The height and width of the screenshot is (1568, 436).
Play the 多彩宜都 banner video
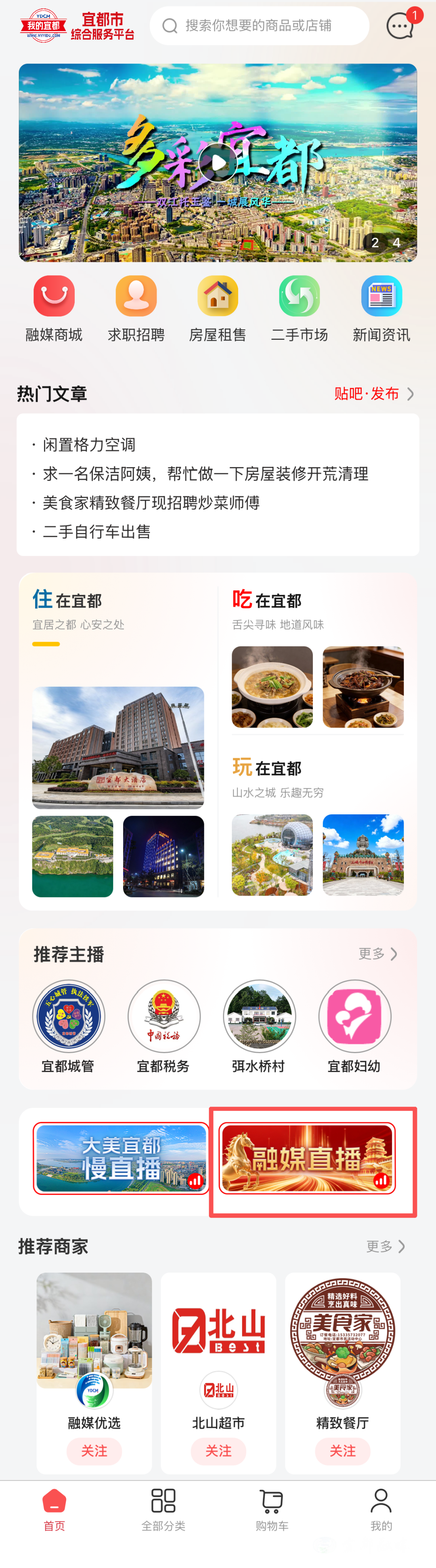tap(218, 162)
